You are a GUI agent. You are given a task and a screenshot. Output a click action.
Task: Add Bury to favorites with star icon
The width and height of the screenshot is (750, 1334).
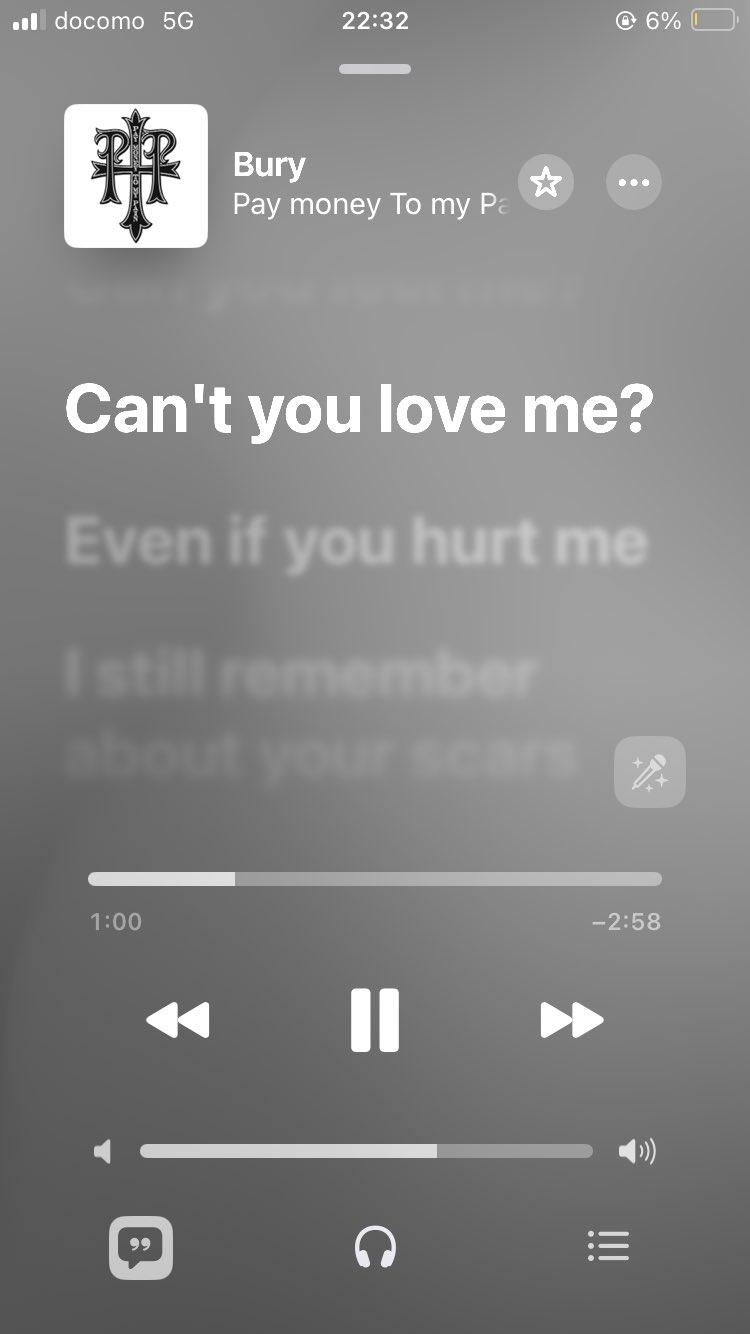tap(546, 182)
